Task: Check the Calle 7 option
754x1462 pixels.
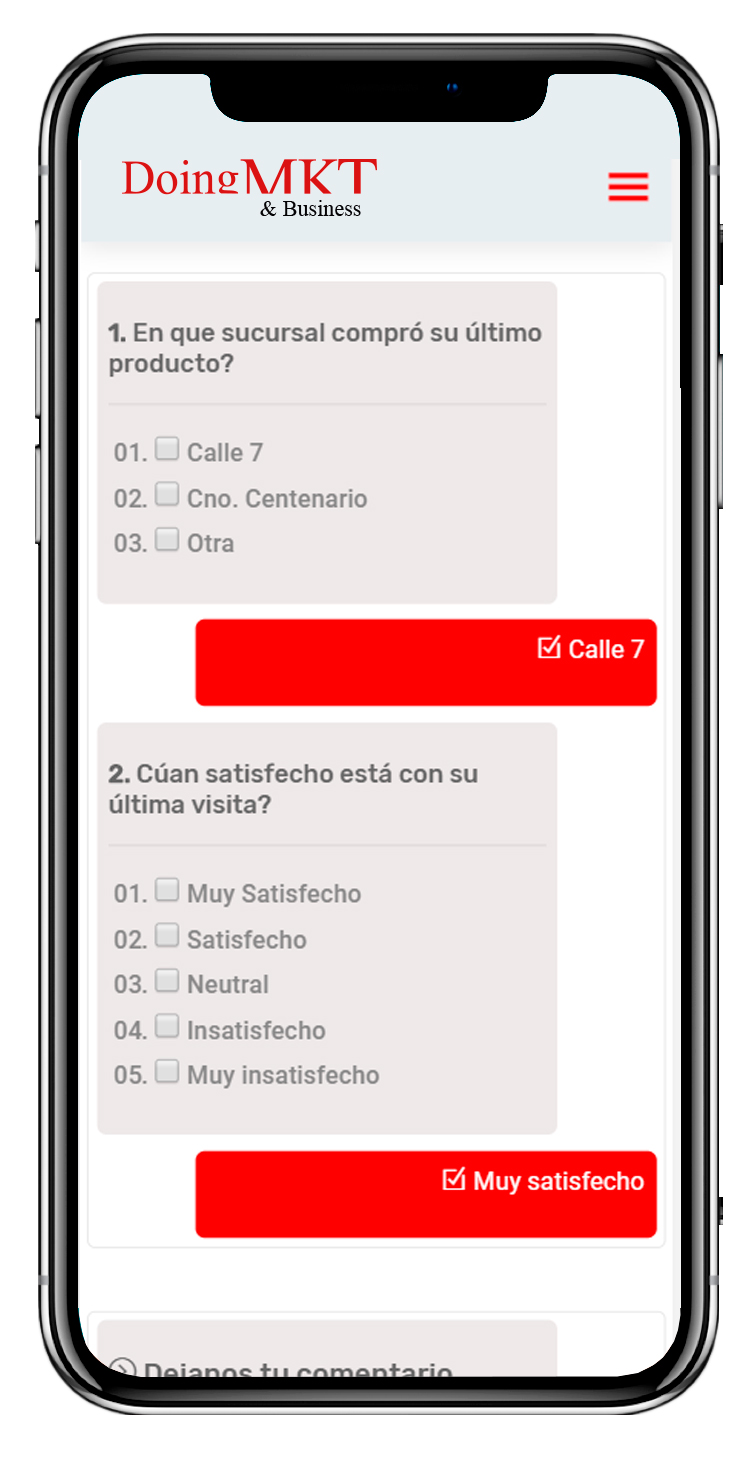Action: click(168, 449)
